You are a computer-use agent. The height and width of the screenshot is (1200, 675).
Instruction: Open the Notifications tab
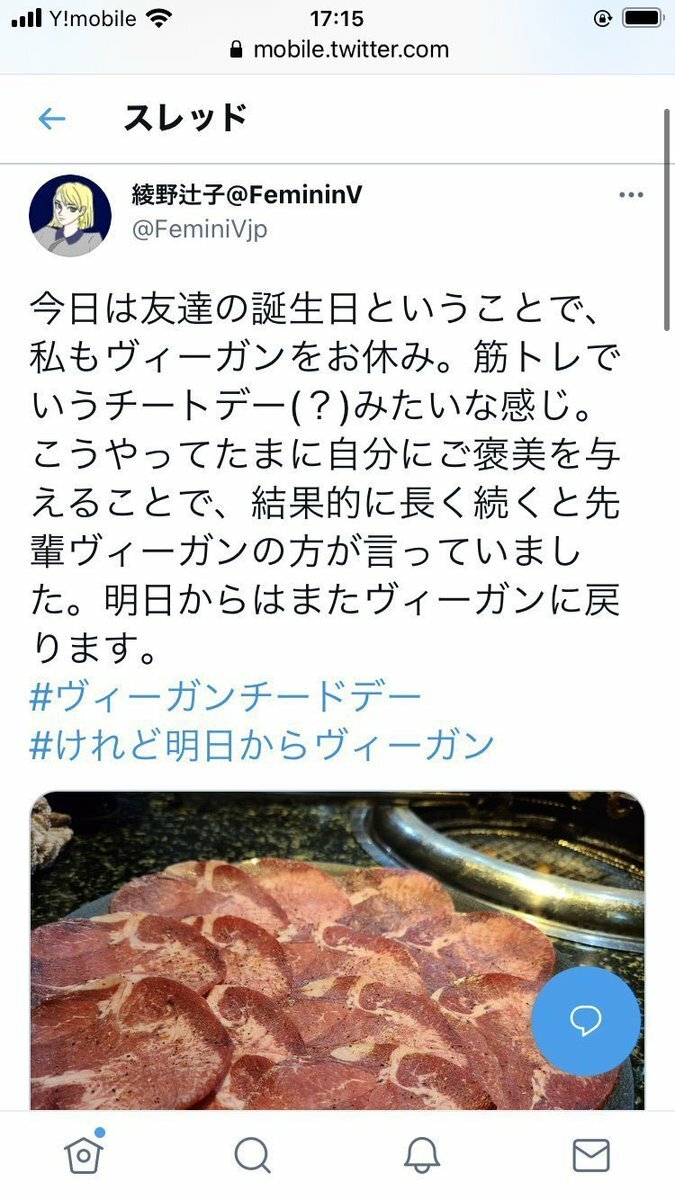click(x=422, y=1155)
